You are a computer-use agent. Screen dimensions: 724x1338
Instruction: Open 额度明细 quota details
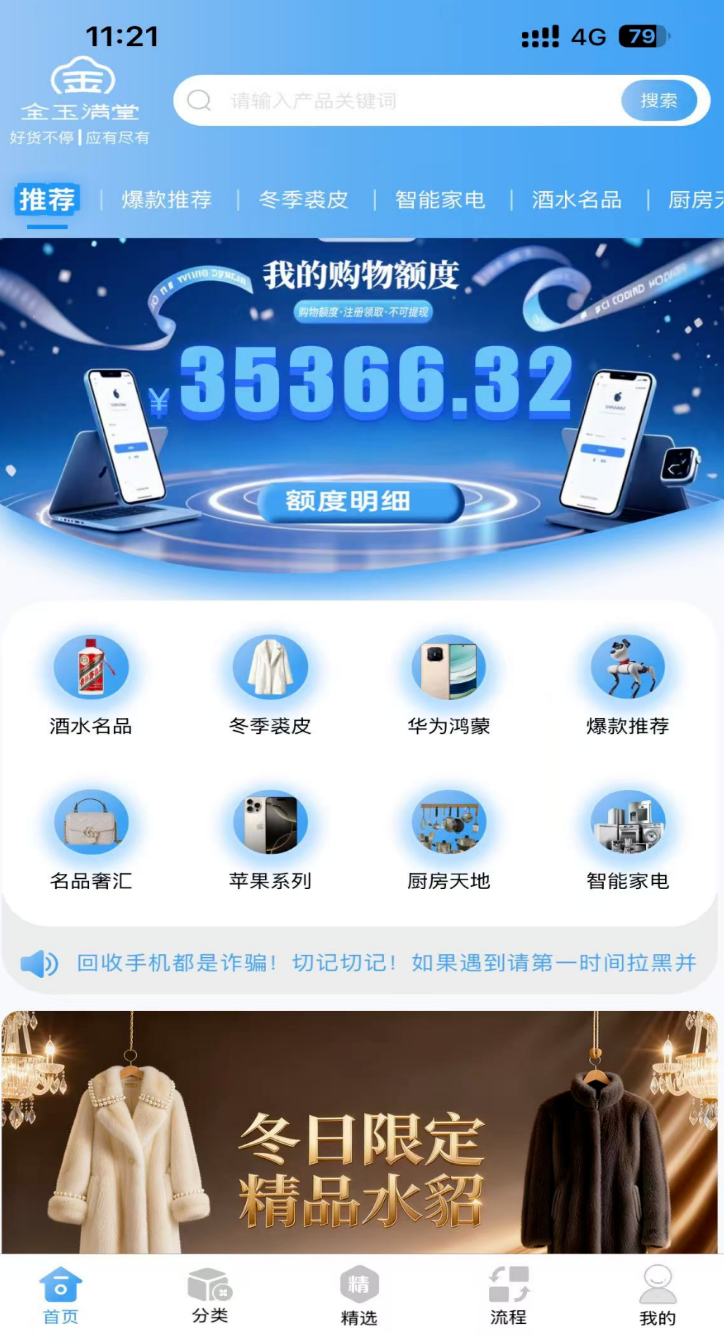359,501
